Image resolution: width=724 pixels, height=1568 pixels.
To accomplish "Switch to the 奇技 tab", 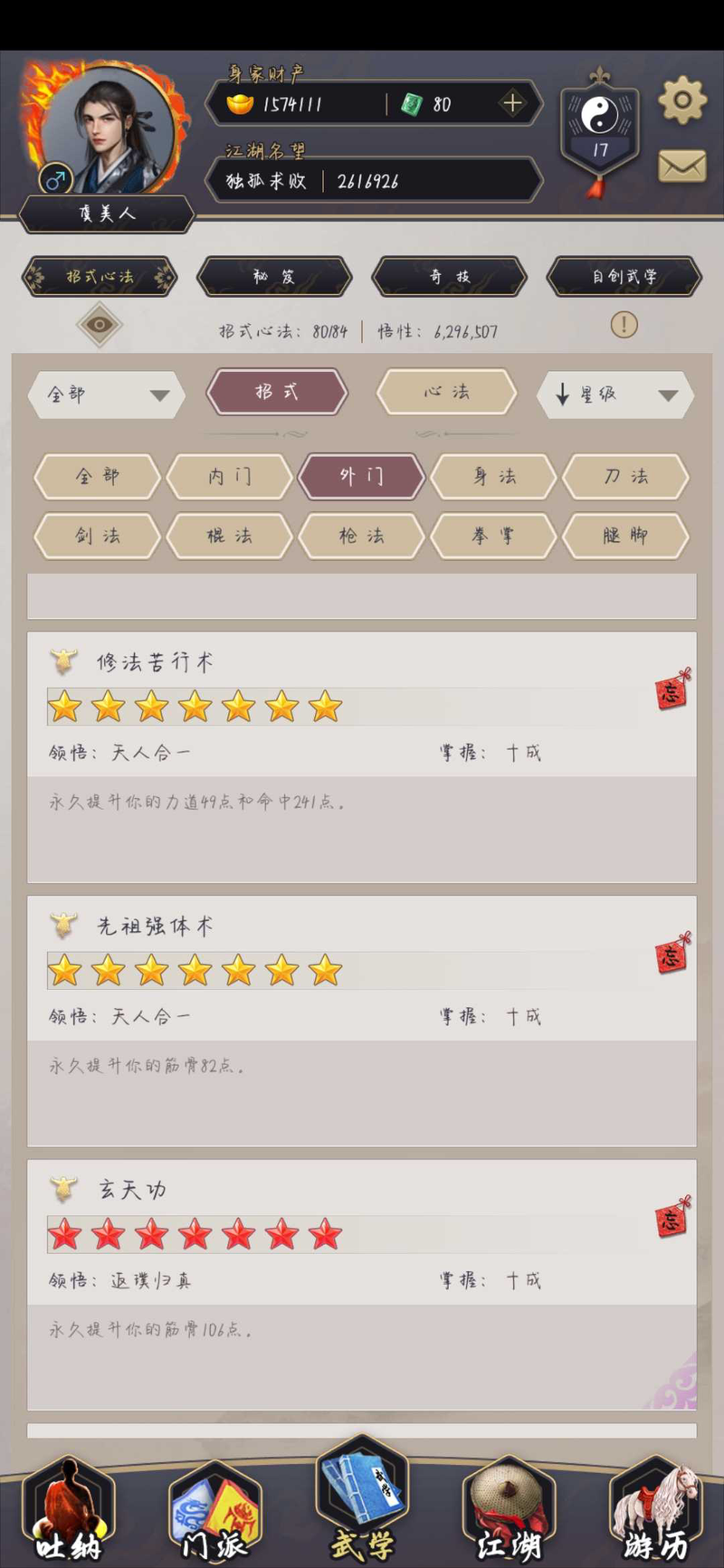I will [450, 277].
